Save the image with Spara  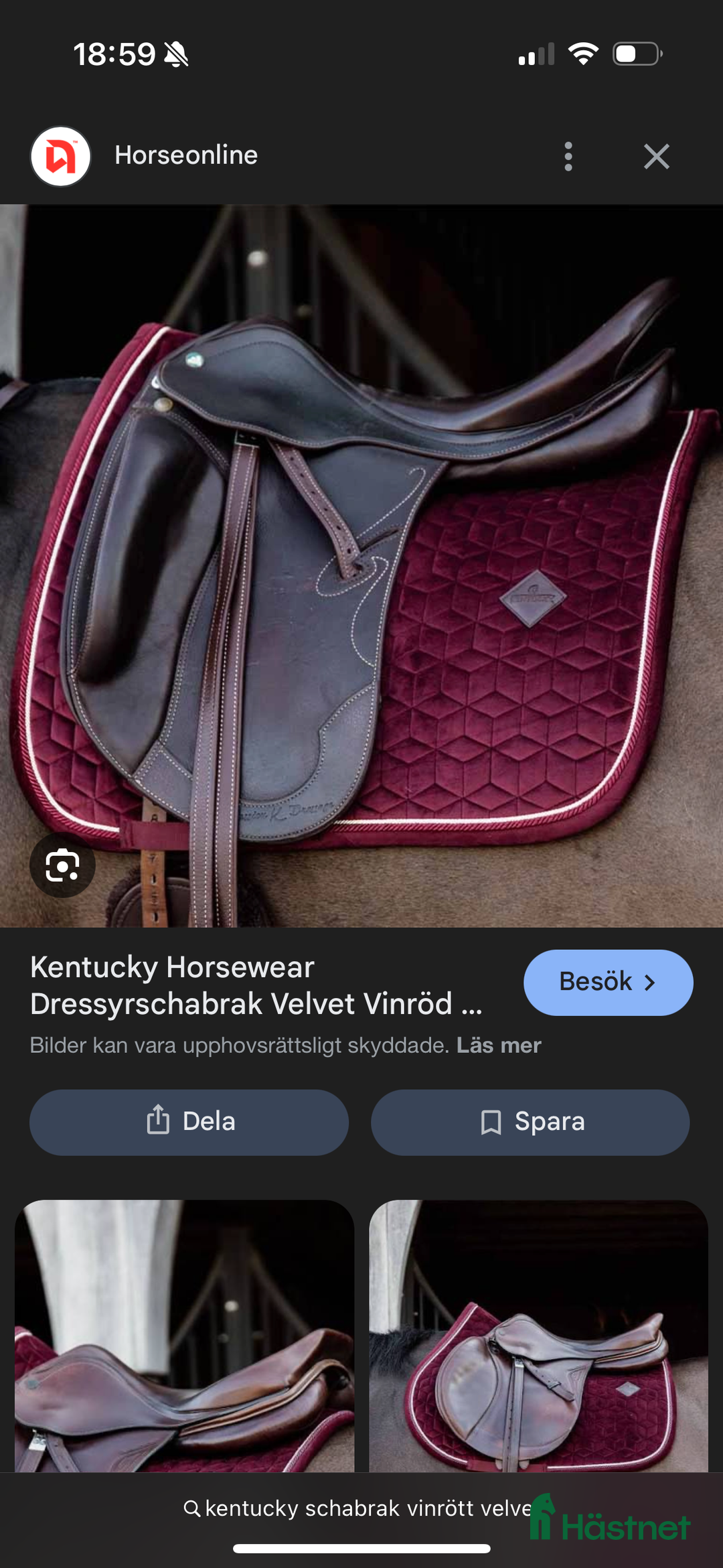click(530, 1121)
